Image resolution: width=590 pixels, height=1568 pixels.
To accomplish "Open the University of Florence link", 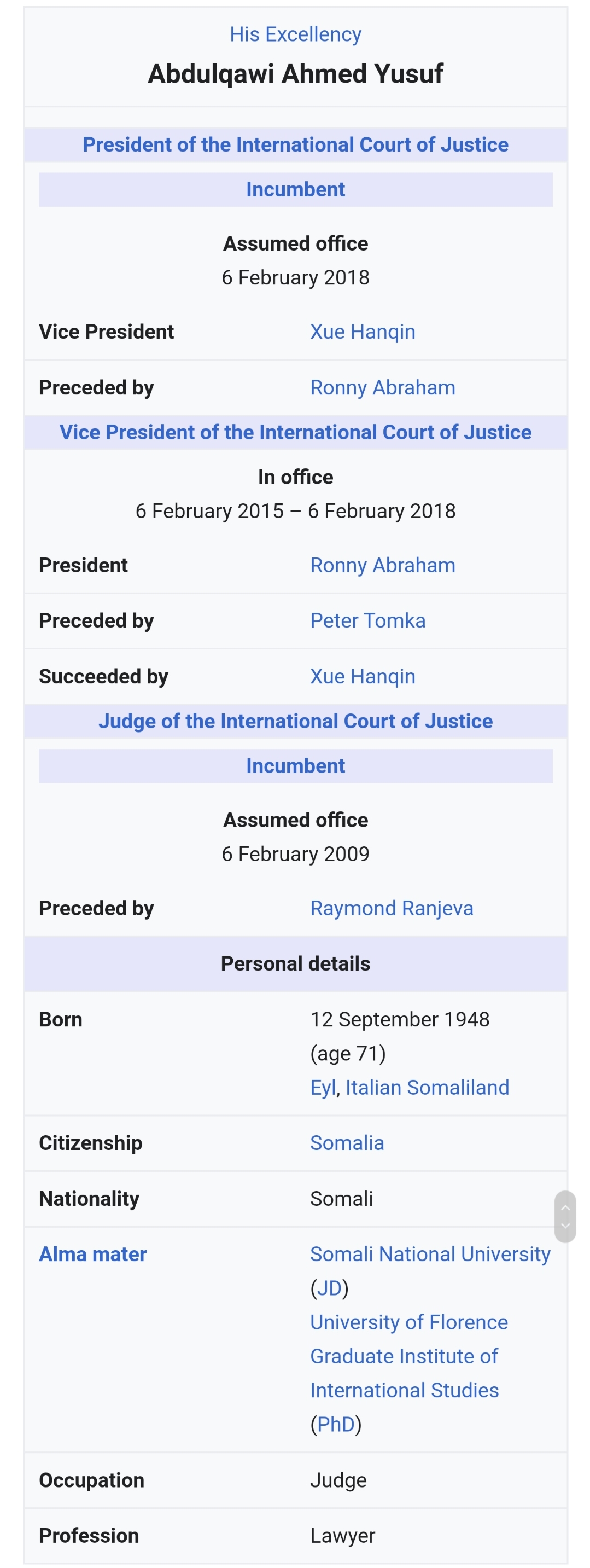I will (409, 1323).
